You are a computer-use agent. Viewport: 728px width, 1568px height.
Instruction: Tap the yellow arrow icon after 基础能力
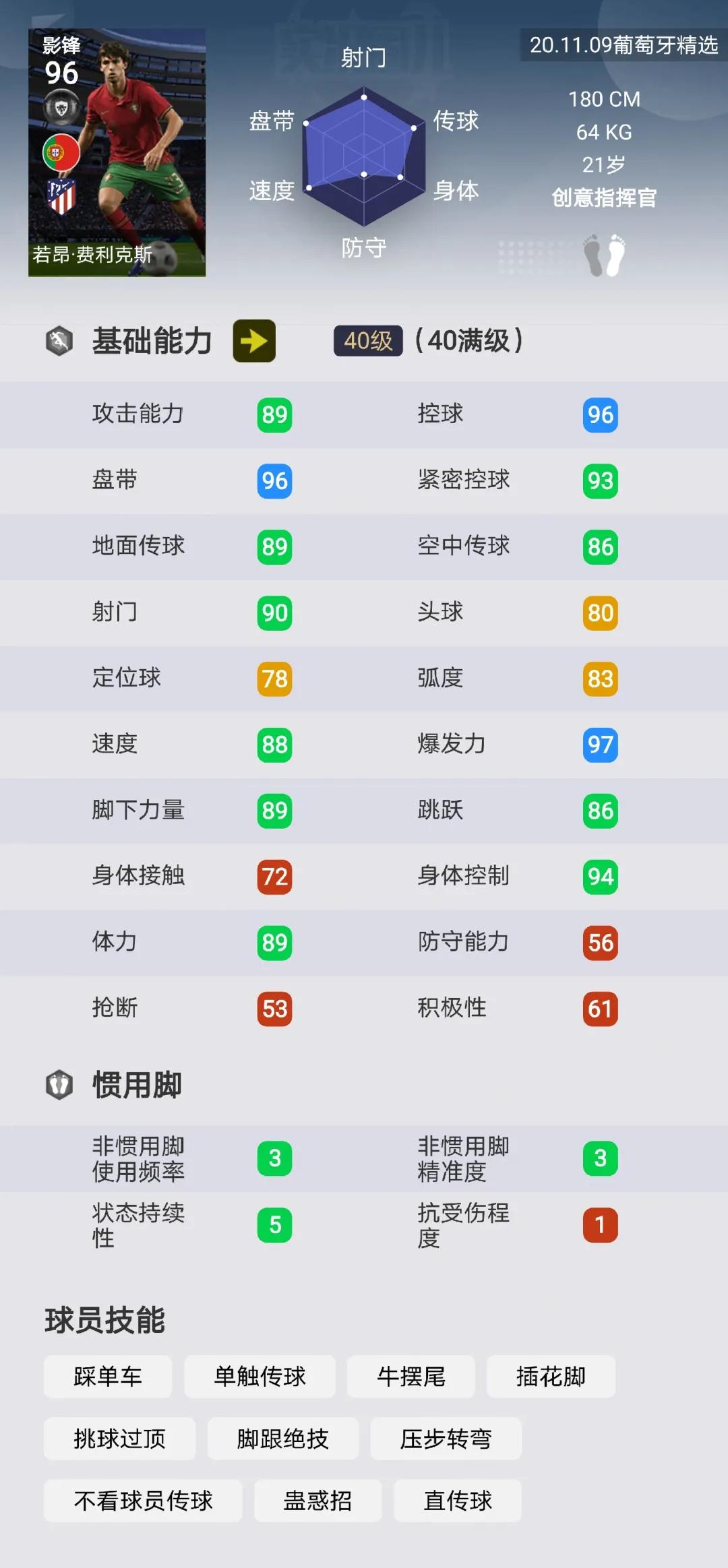[x=254, y=342]
